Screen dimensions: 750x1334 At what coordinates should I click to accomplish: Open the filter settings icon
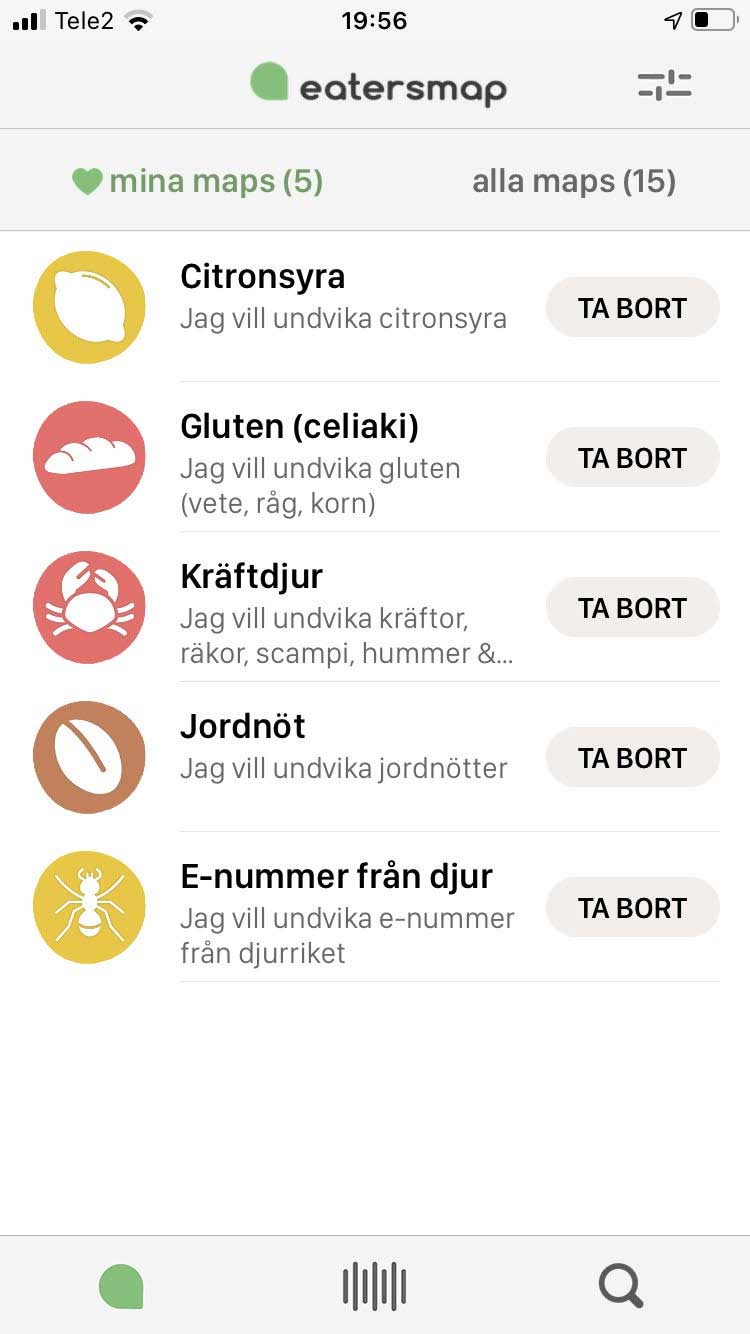[x=665, y=86]
